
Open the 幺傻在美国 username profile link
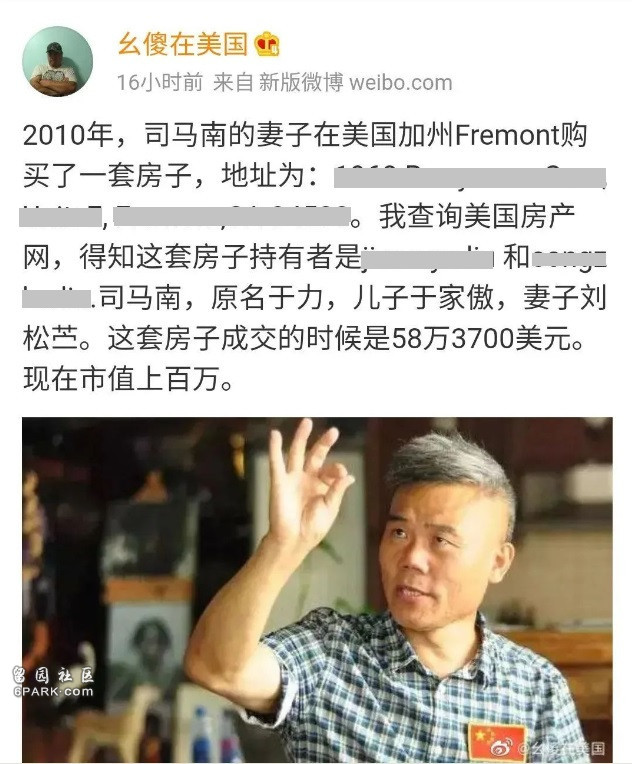coord(181,44)
